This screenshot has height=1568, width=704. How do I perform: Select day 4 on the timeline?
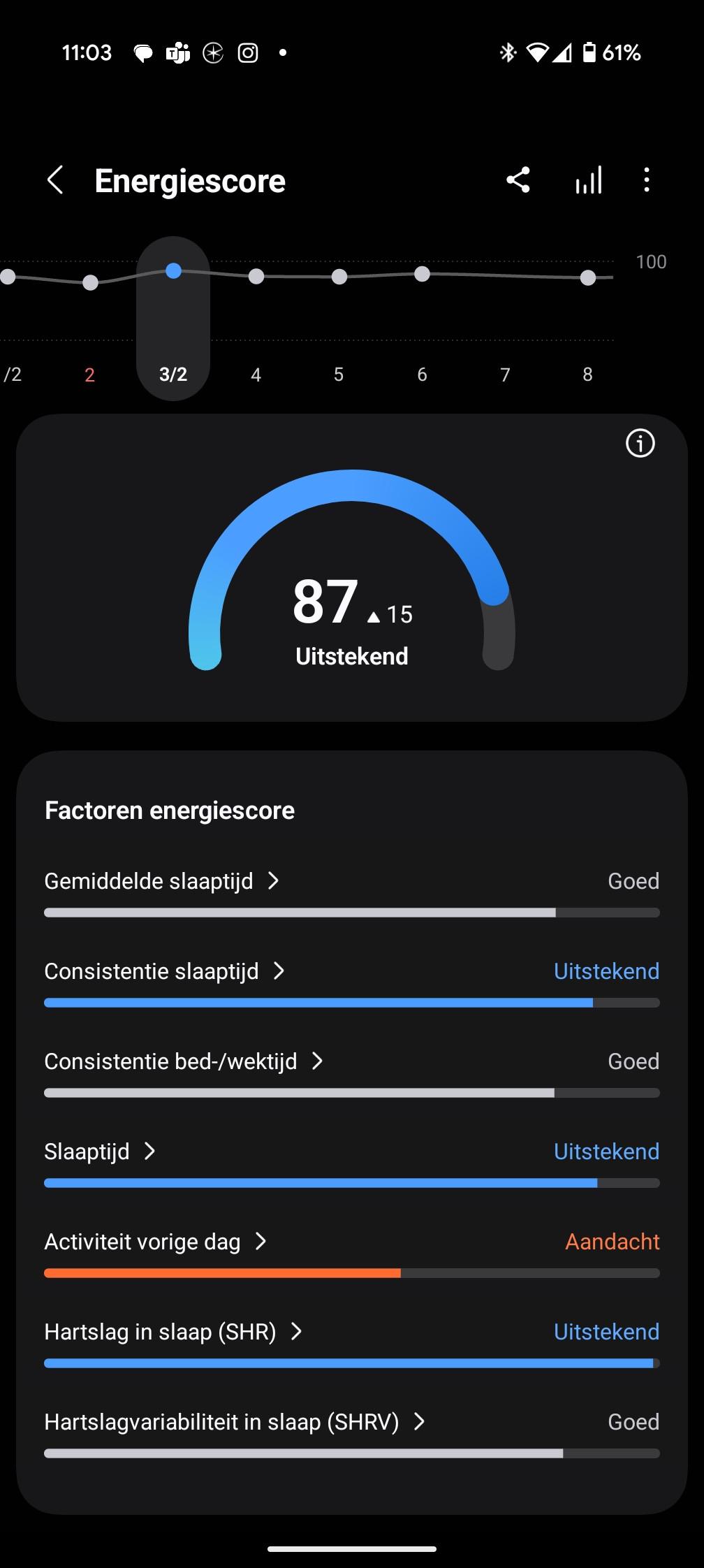256,375
